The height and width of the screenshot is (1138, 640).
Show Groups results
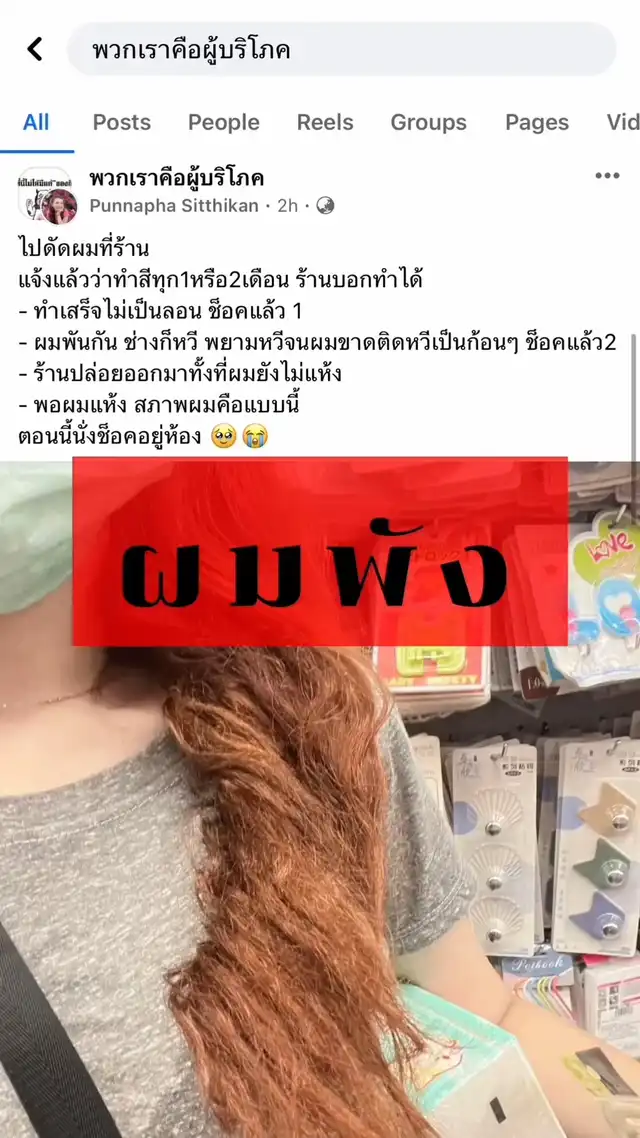tap(428, 122)
